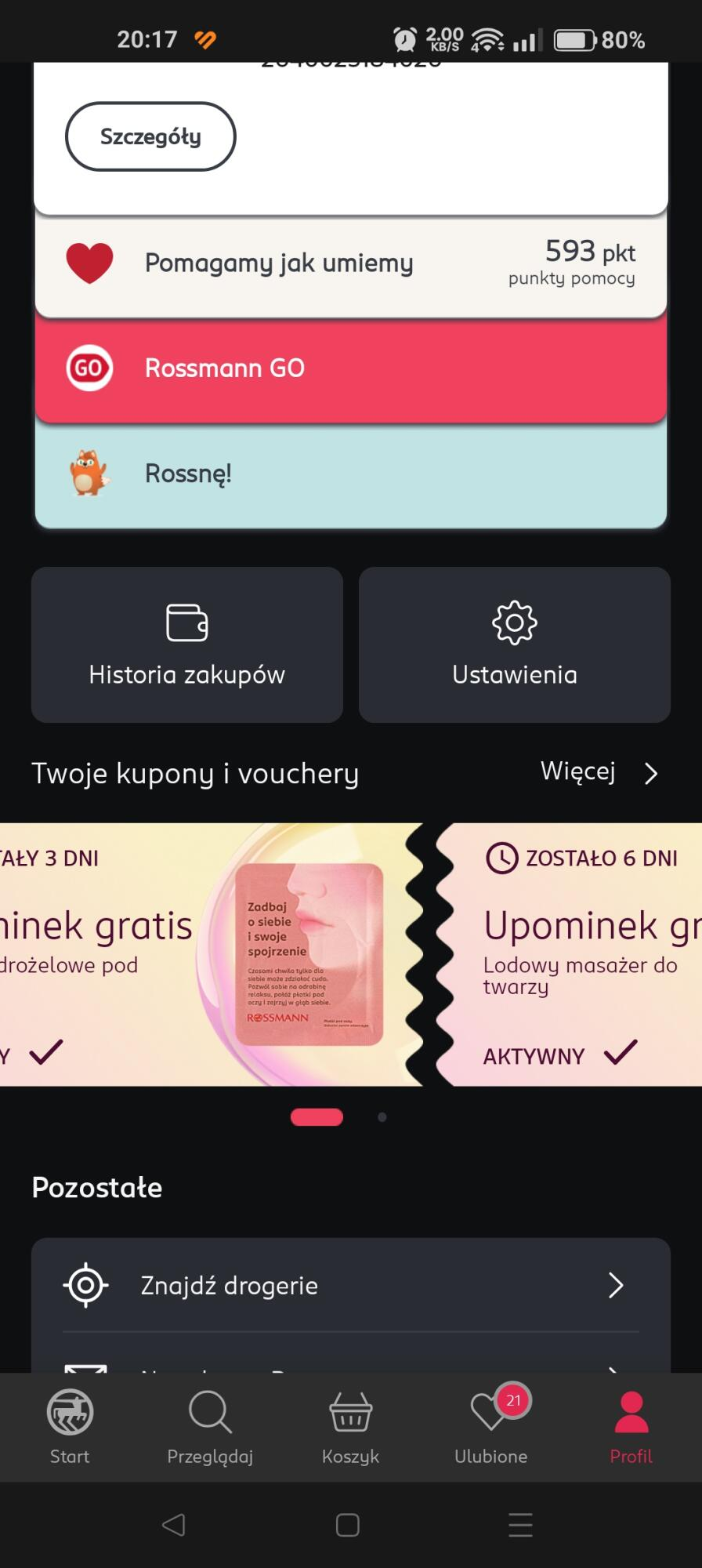The width and height of the screenshot is (702, 1568).
Task: Open Historia zakupów
Action: click(187, 644)
